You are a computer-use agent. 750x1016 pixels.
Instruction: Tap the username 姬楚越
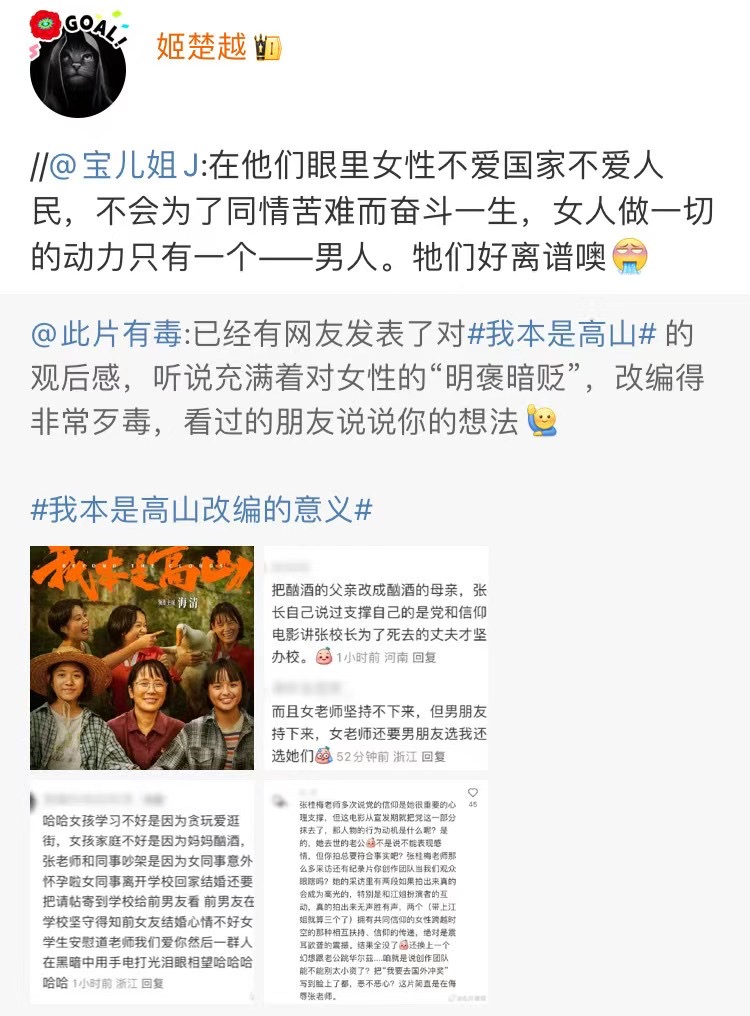click(201, 46)
